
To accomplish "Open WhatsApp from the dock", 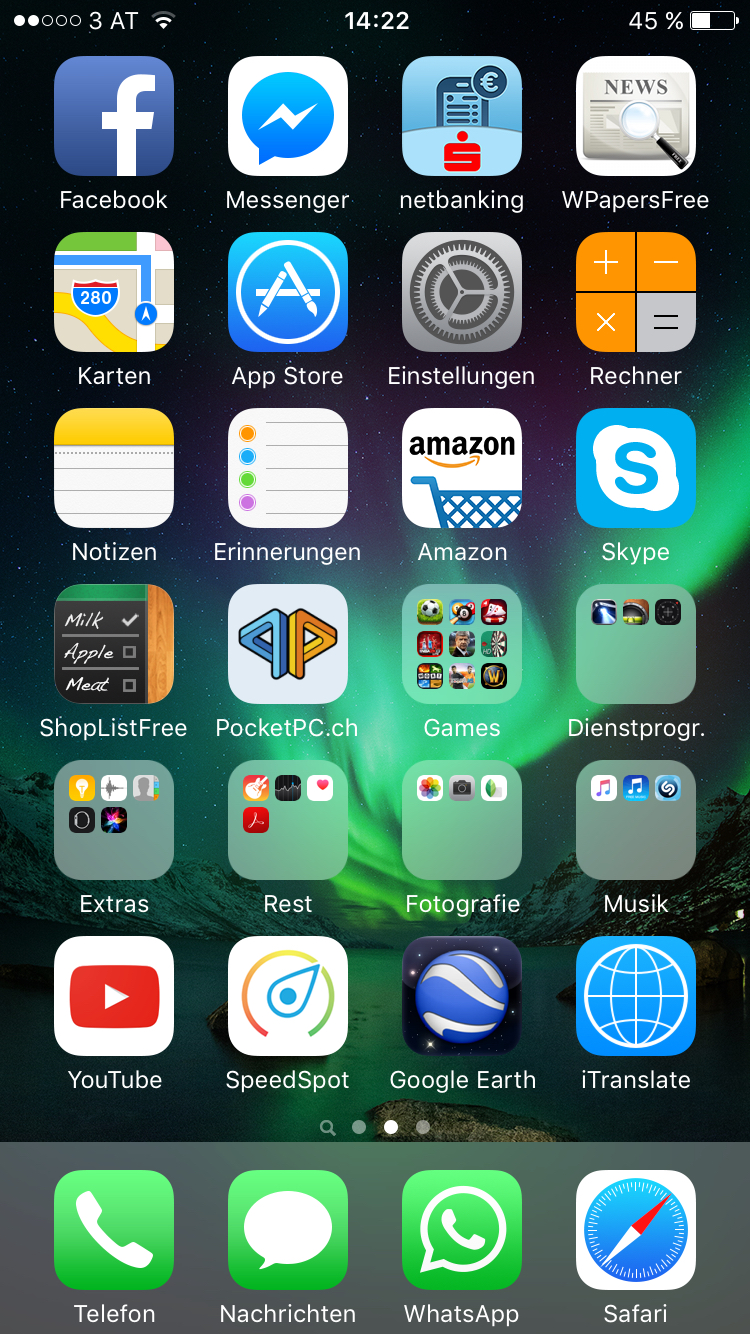I will point(462,1230).
